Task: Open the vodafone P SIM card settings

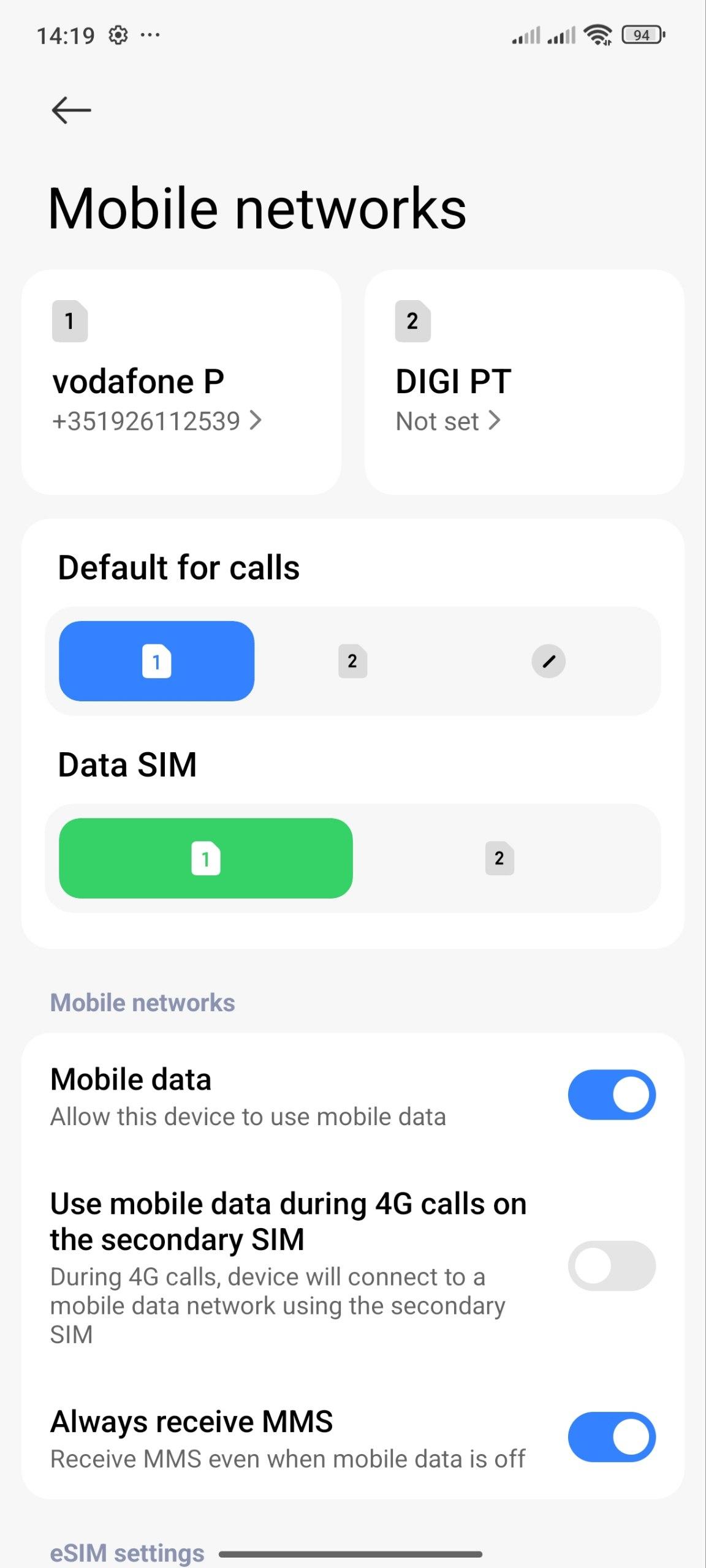Action: click(181, 382)
